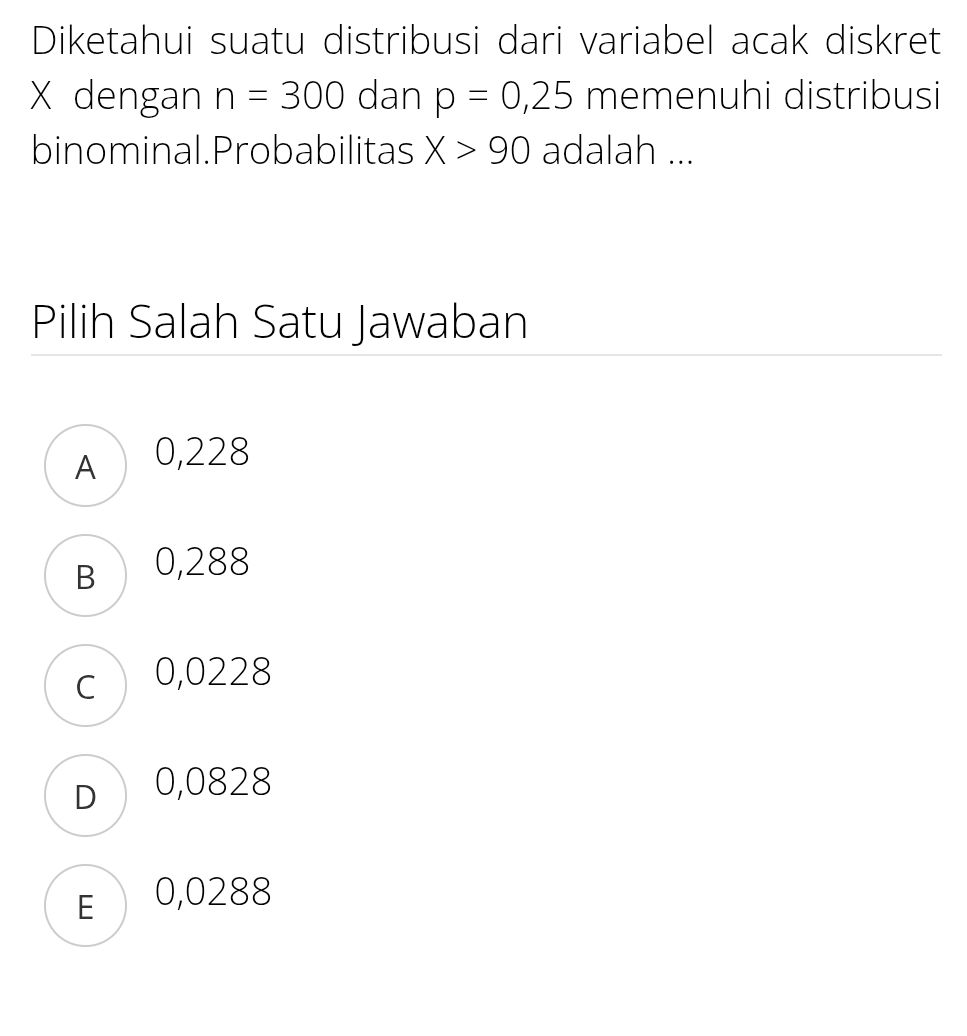
Task: Click the heading Pilih Salah Satu Jawaban
Action: tap(280, 321)
